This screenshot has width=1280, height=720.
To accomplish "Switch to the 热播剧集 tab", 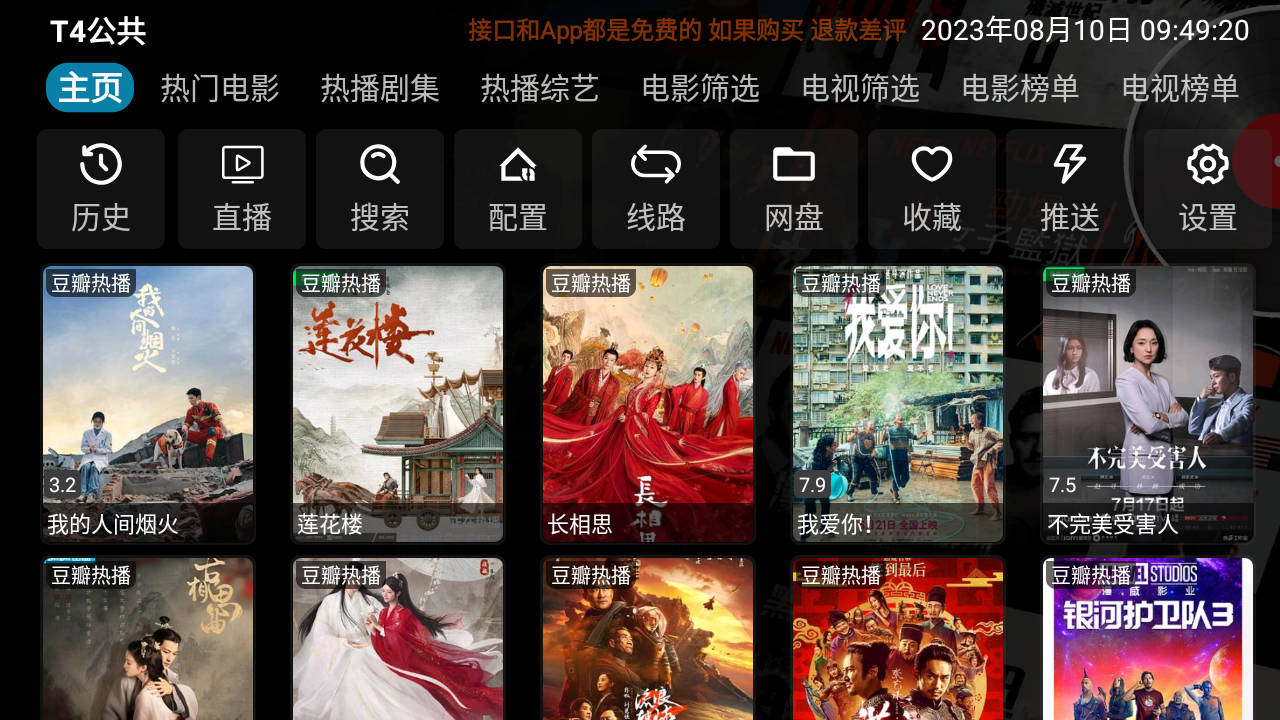I will (380, 89).
